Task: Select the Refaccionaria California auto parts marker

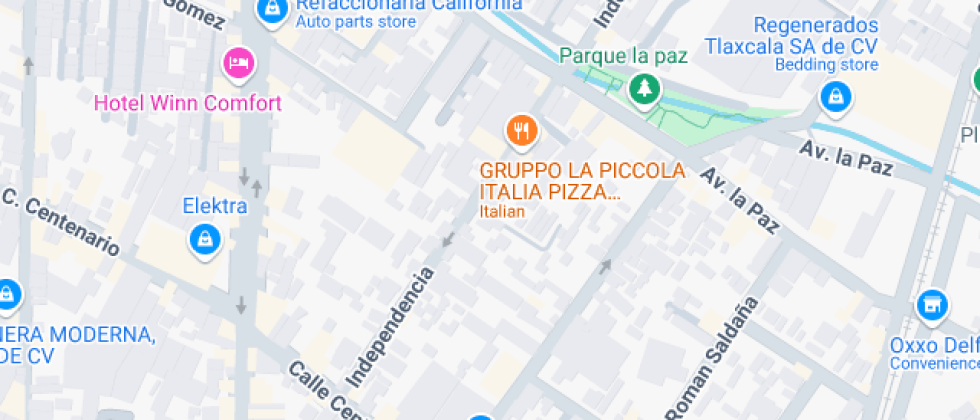Action: (269, 11)
